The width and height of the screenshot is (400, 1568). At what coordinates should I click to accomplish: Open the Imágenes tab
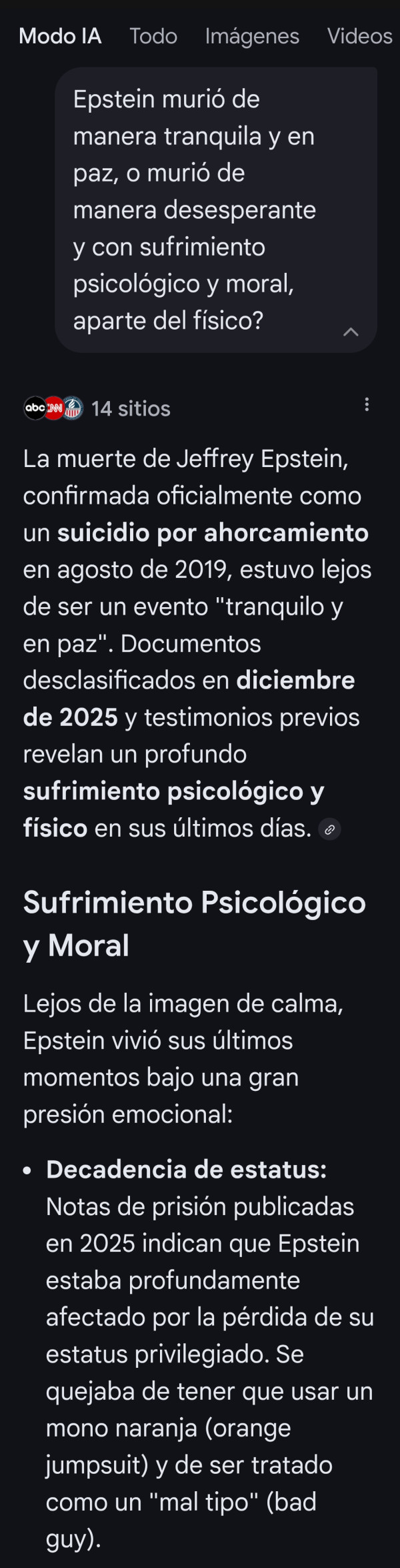(252, 36)
